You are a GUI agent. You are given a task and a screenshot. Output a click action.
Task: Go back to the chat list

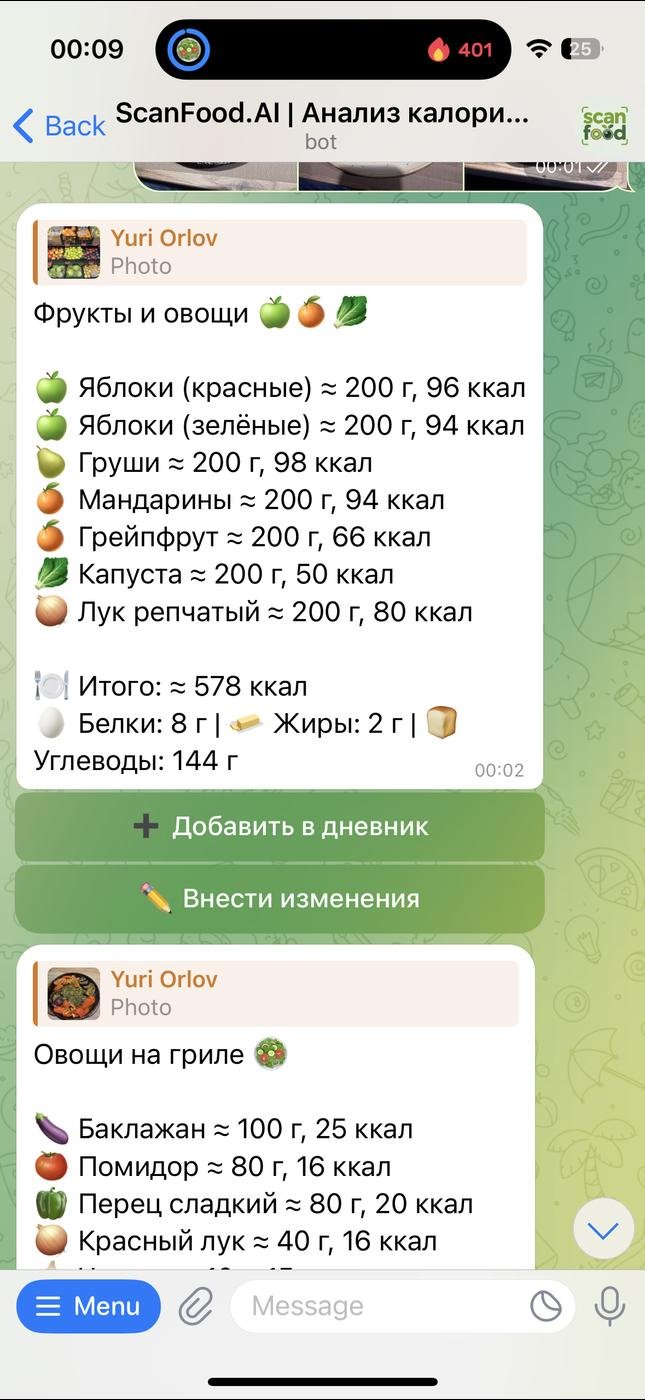(x=60, y=126)
